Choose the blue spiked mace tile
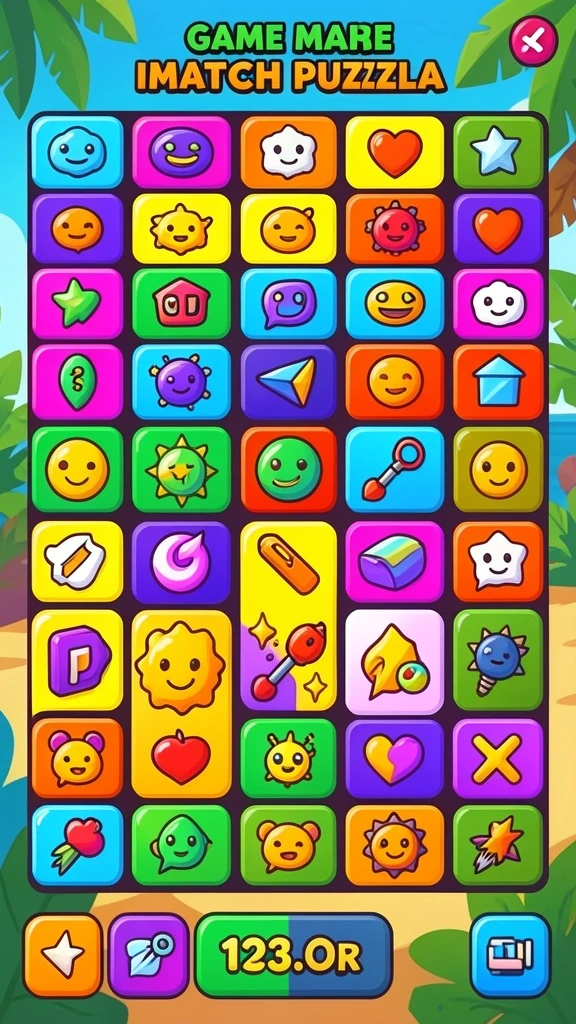Image resolution: width=576 pixels, height=1024 pixels. (498, 661)
